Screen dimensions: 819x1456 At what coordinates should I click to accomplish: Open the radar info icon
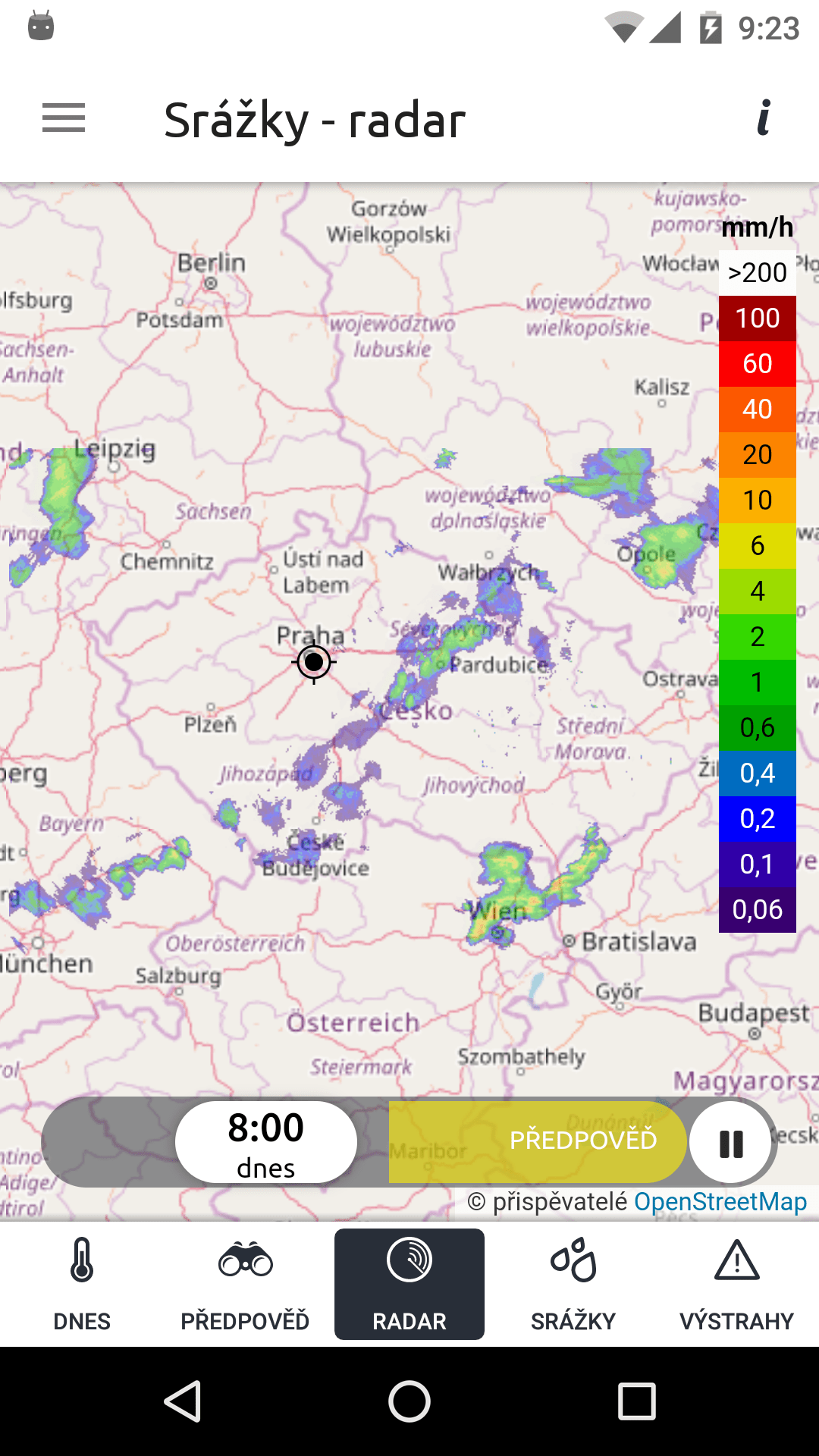(x=764, y=118)
